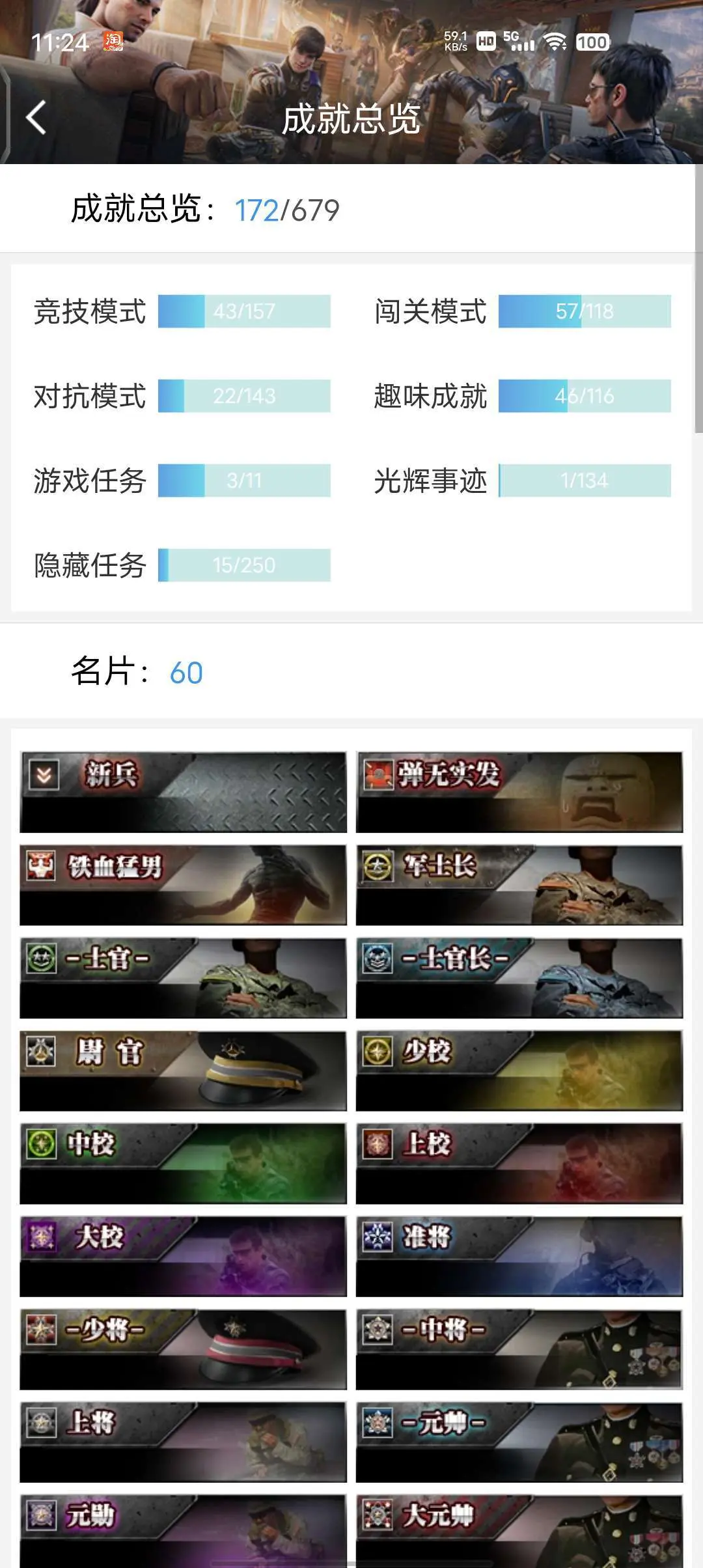The height and width of the screenshot is (1568, 703).
Task: Go back from the 成就总览 page
Action: pyautogui.click(x=36, y=118)
